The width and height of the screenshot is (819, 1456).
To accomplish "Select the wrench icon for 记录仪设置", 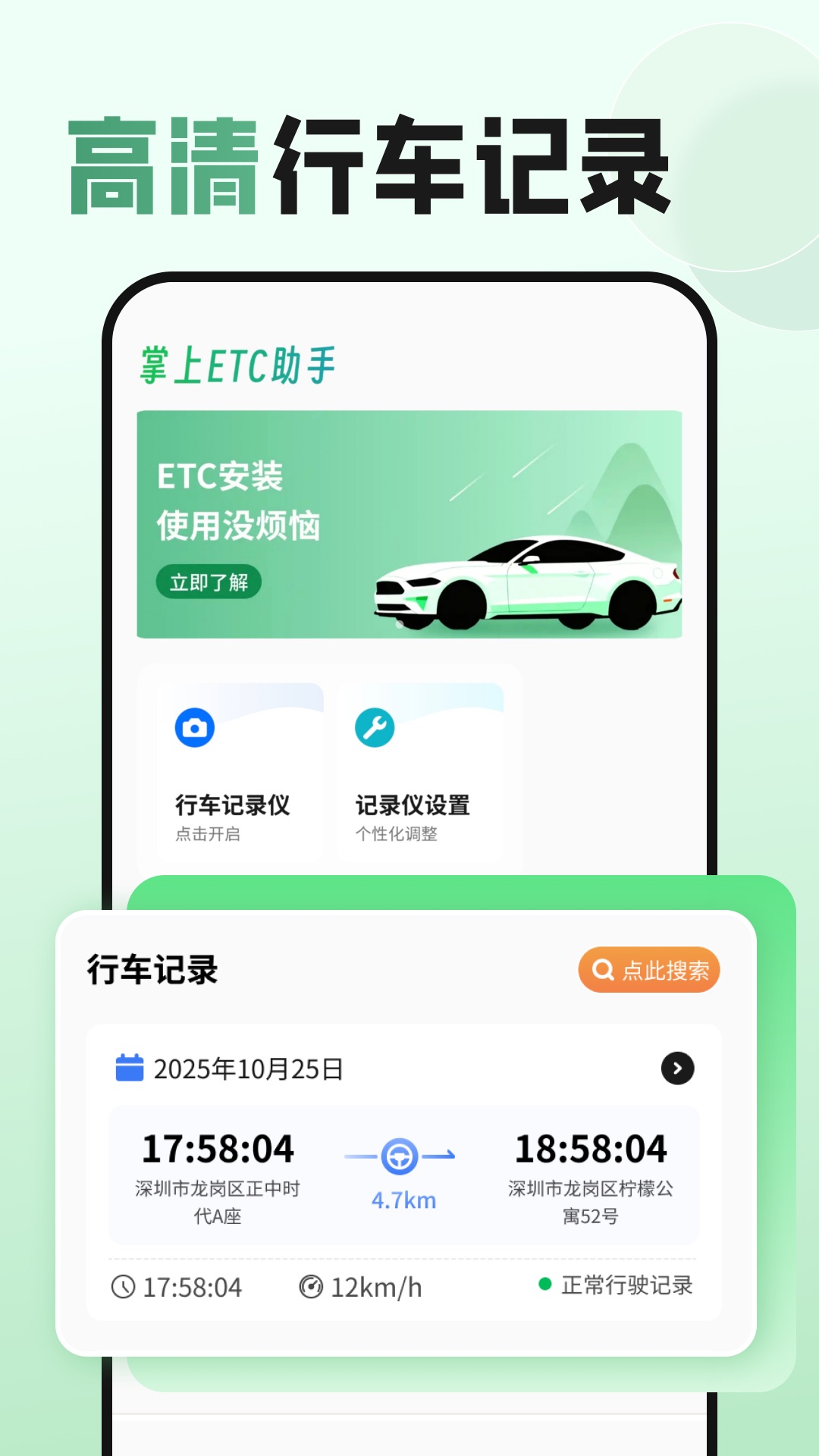I will (x=375, y=727).
